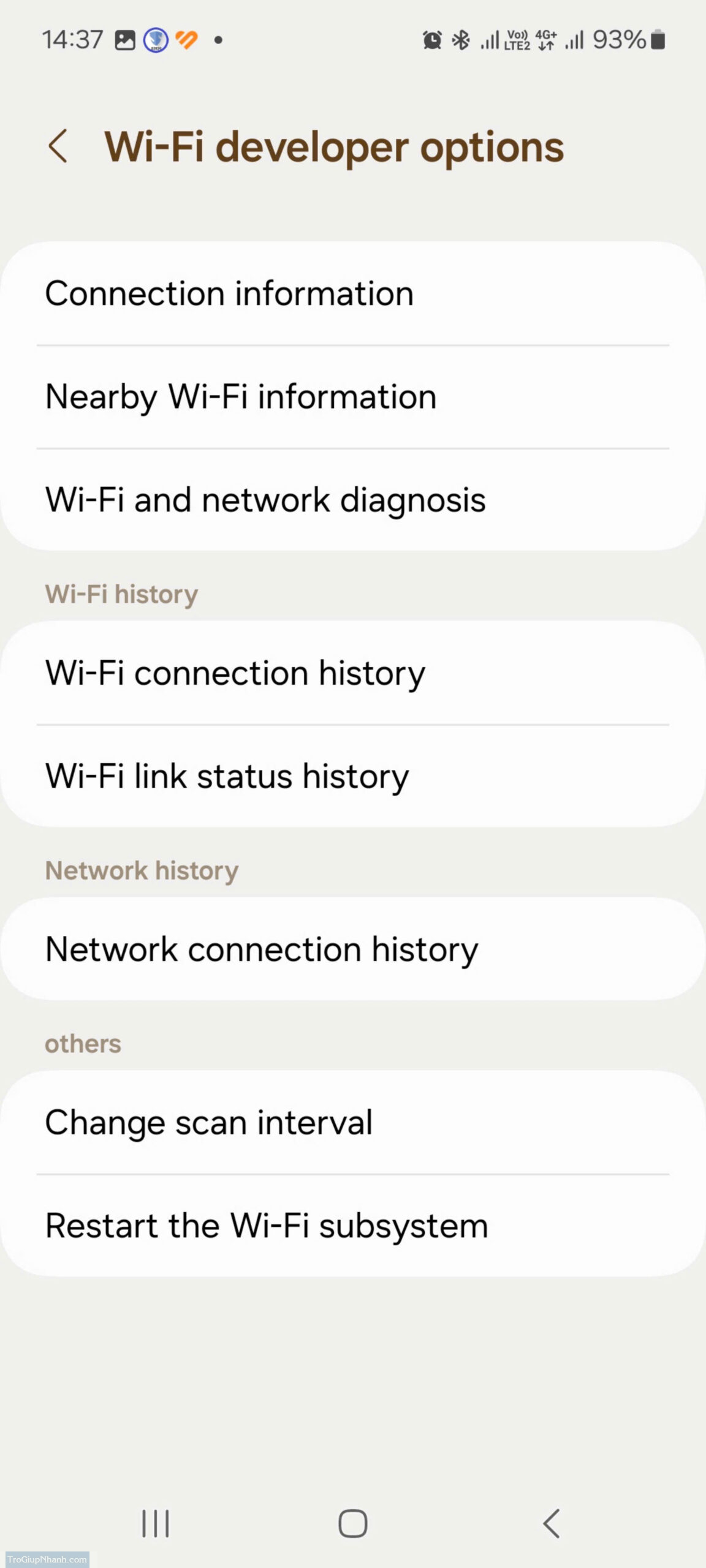706x1568 pixels.
Task: Open Wi-Fi and network diagnosis
Action: (x=352, y=499)
